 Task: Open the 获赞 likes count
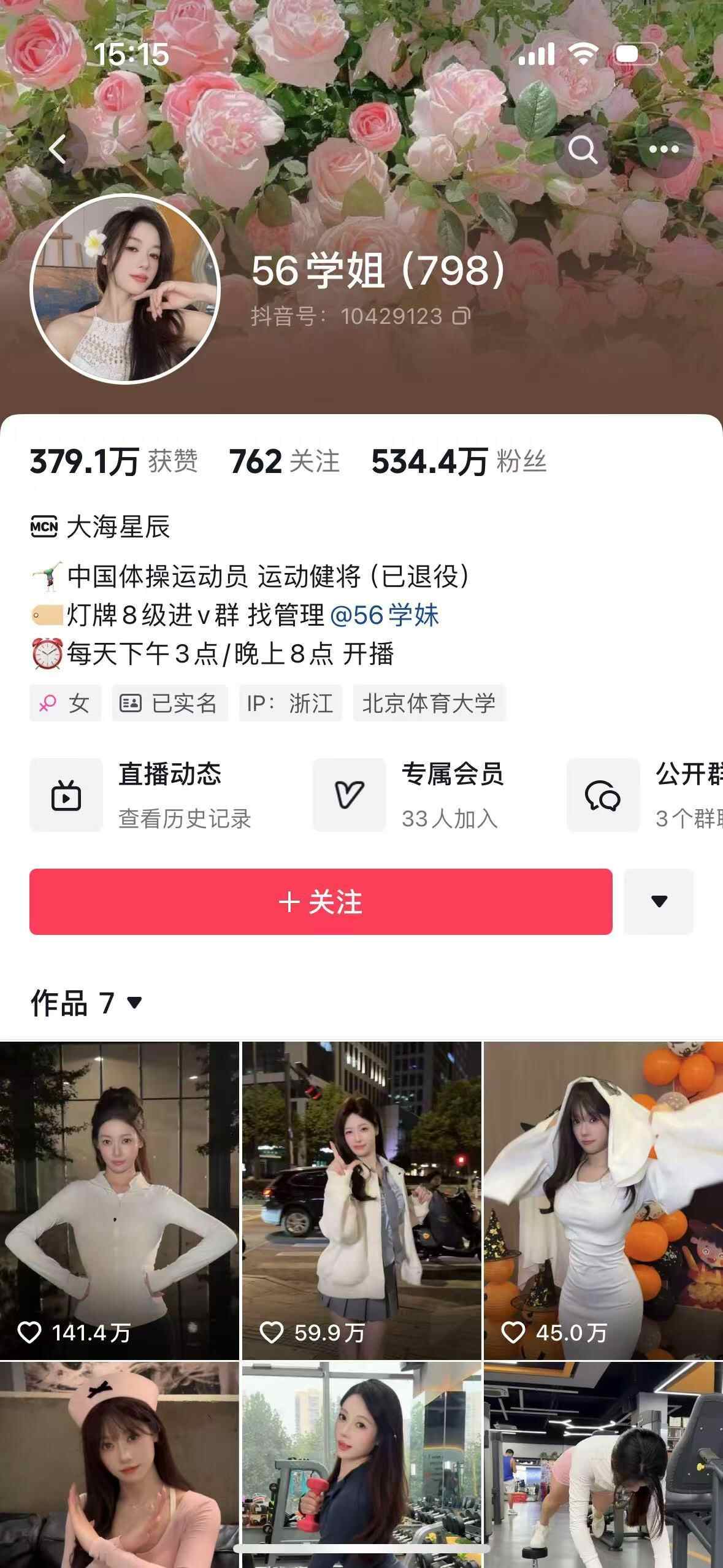[x=113, y=461]
